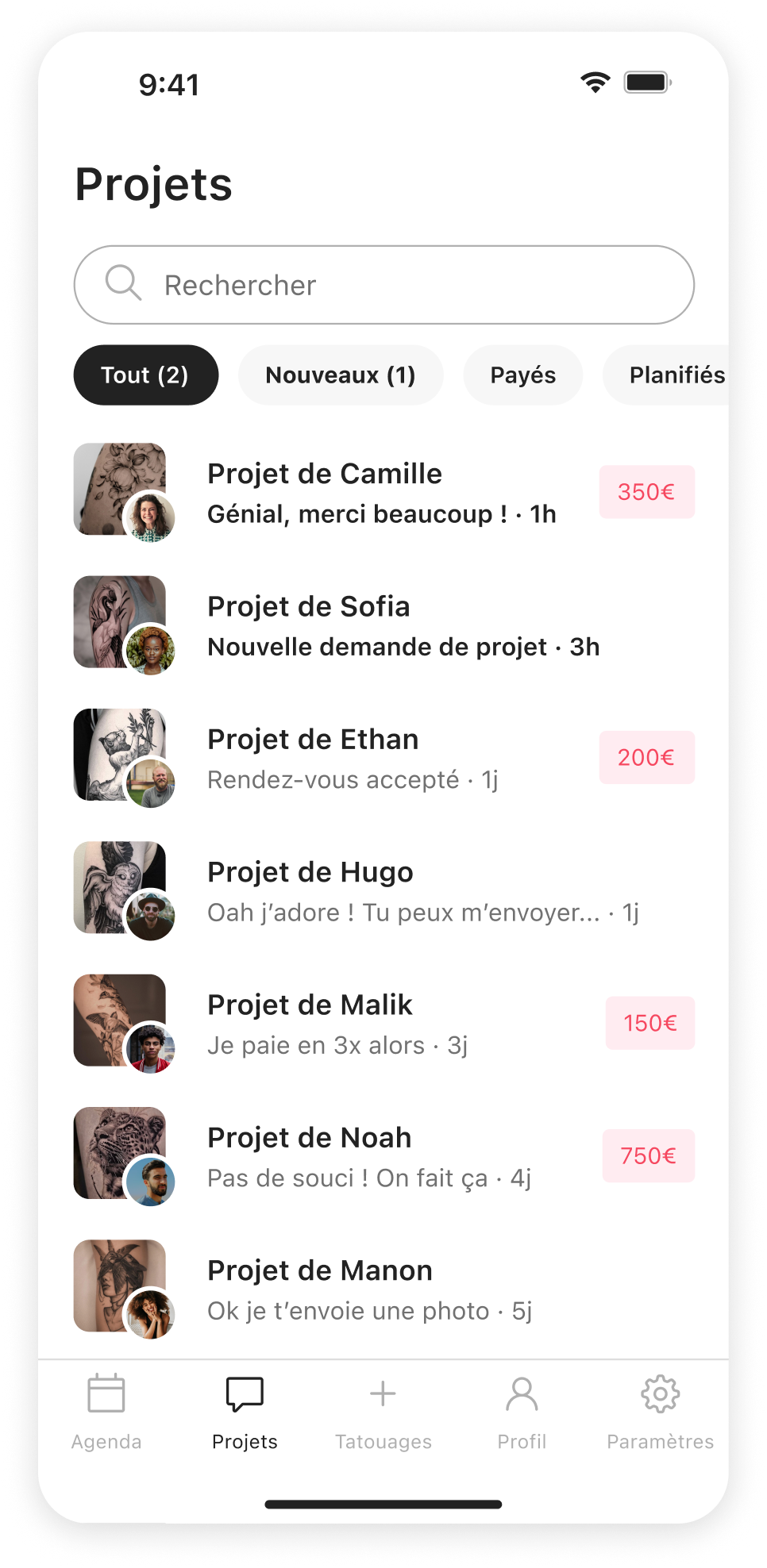This screenshot has width=767, height=1568.
Task: View Projet de Ethan details
Action: coord(381,759)
